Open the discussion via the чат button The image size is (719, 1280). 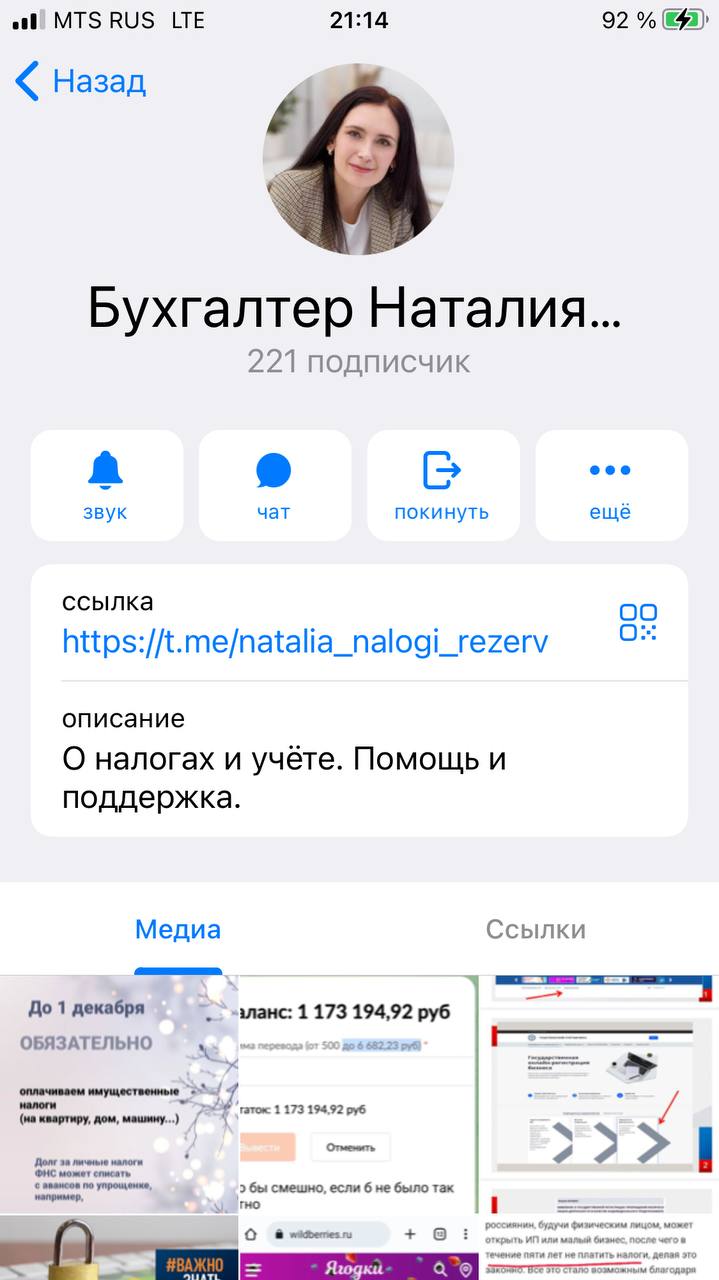(x=274, y=485)
